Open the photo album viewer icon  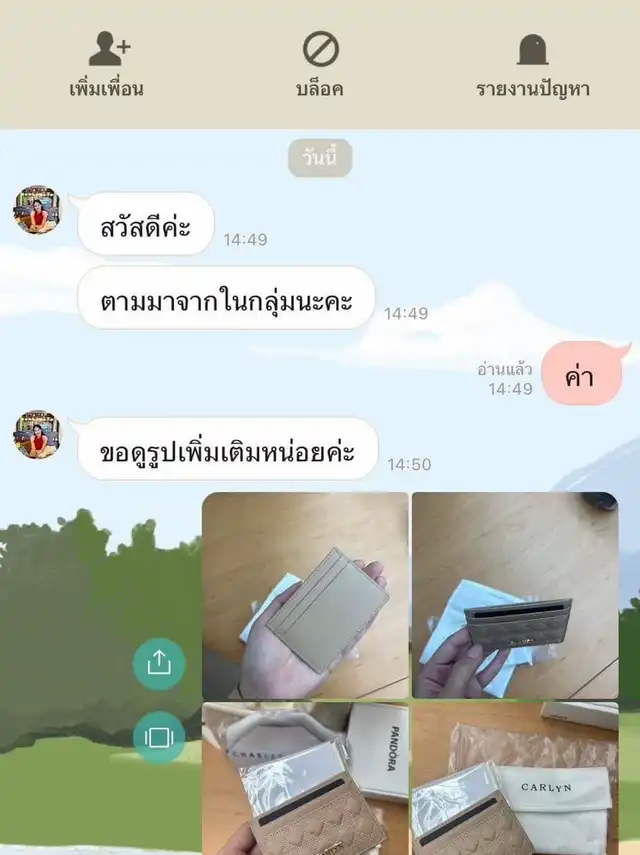(159, 737)
